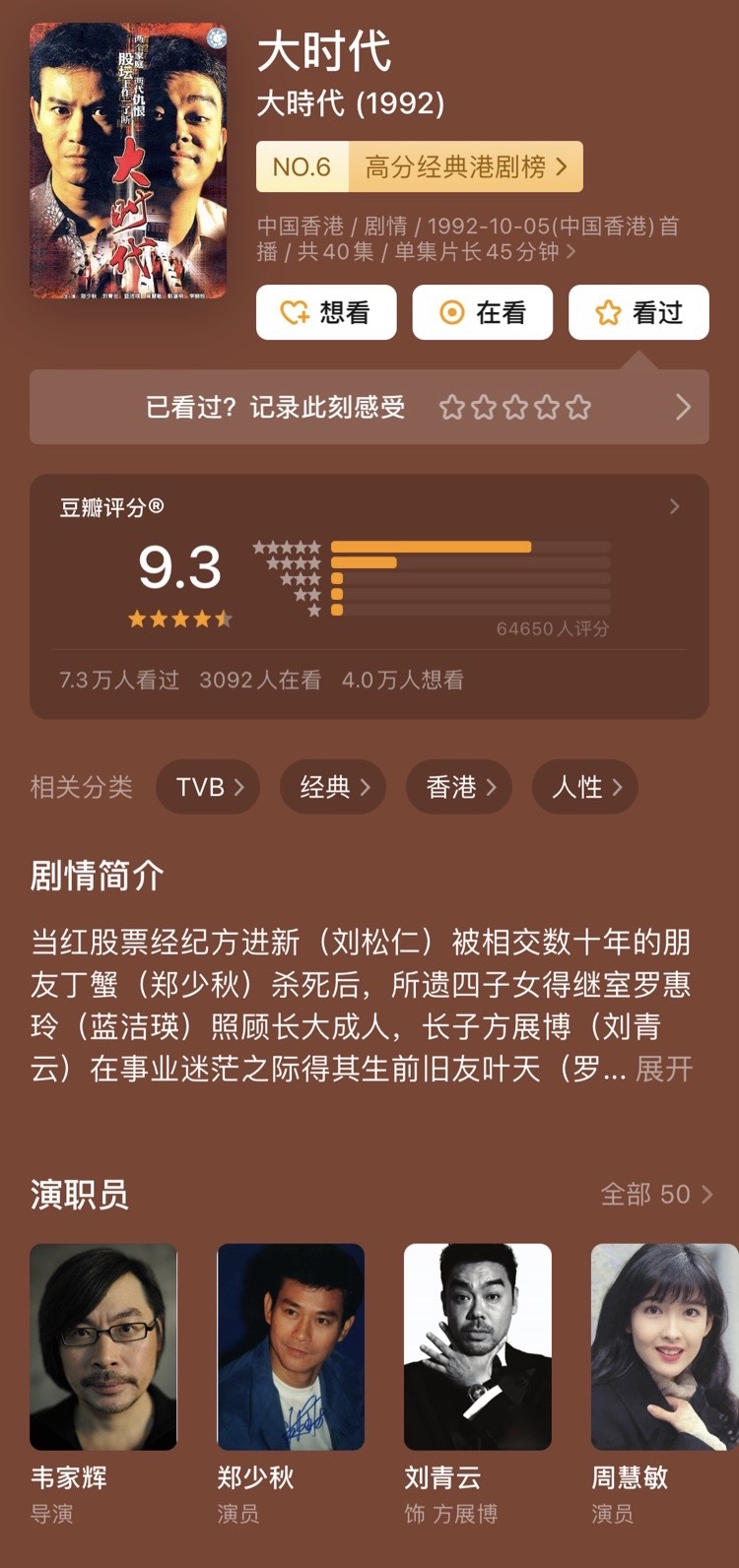Select the TVB category chip
The width and height of the screenshot is (739, 1568).
(x=208, y=787)
